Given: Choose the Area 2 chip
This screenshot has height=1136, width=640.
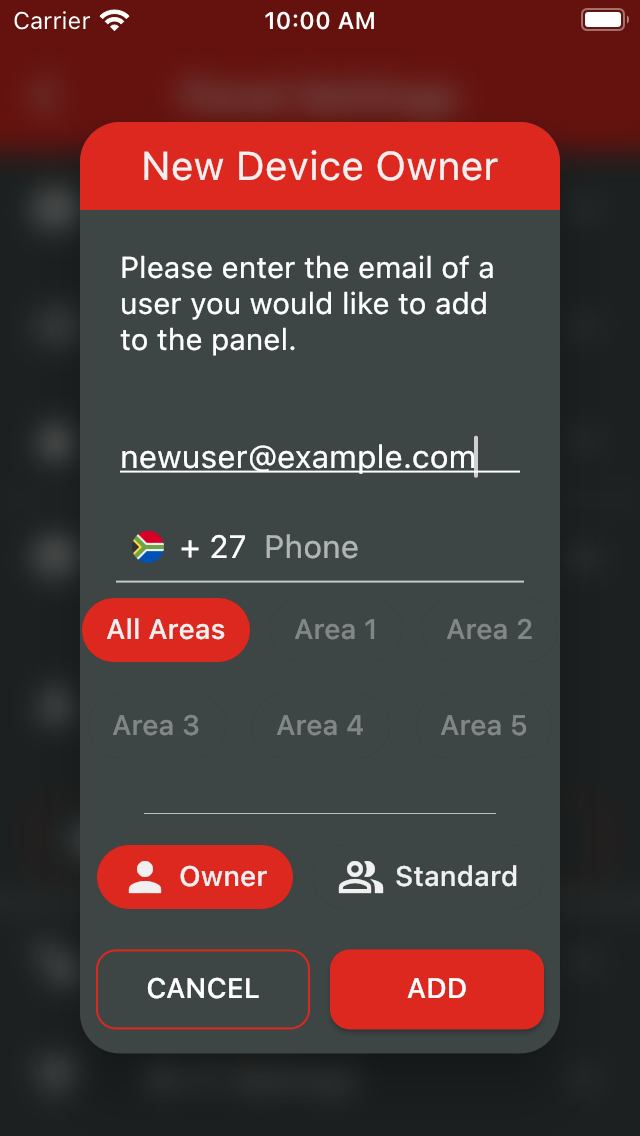Looking at the screenshot, I should point(489,630).
